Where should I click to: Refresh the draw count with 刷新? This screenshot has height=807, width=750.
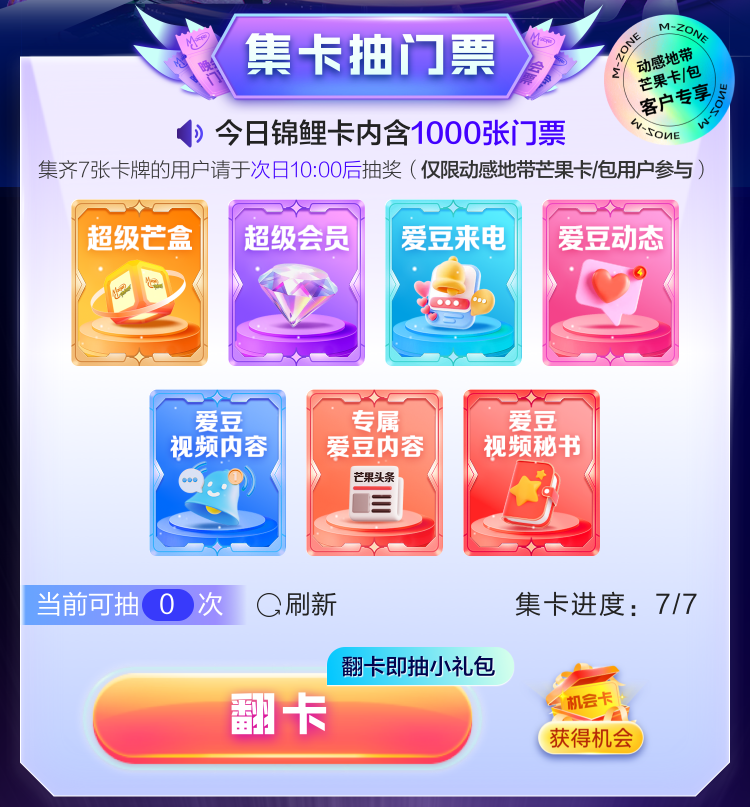pyautogui.click(x=297, y=605)
